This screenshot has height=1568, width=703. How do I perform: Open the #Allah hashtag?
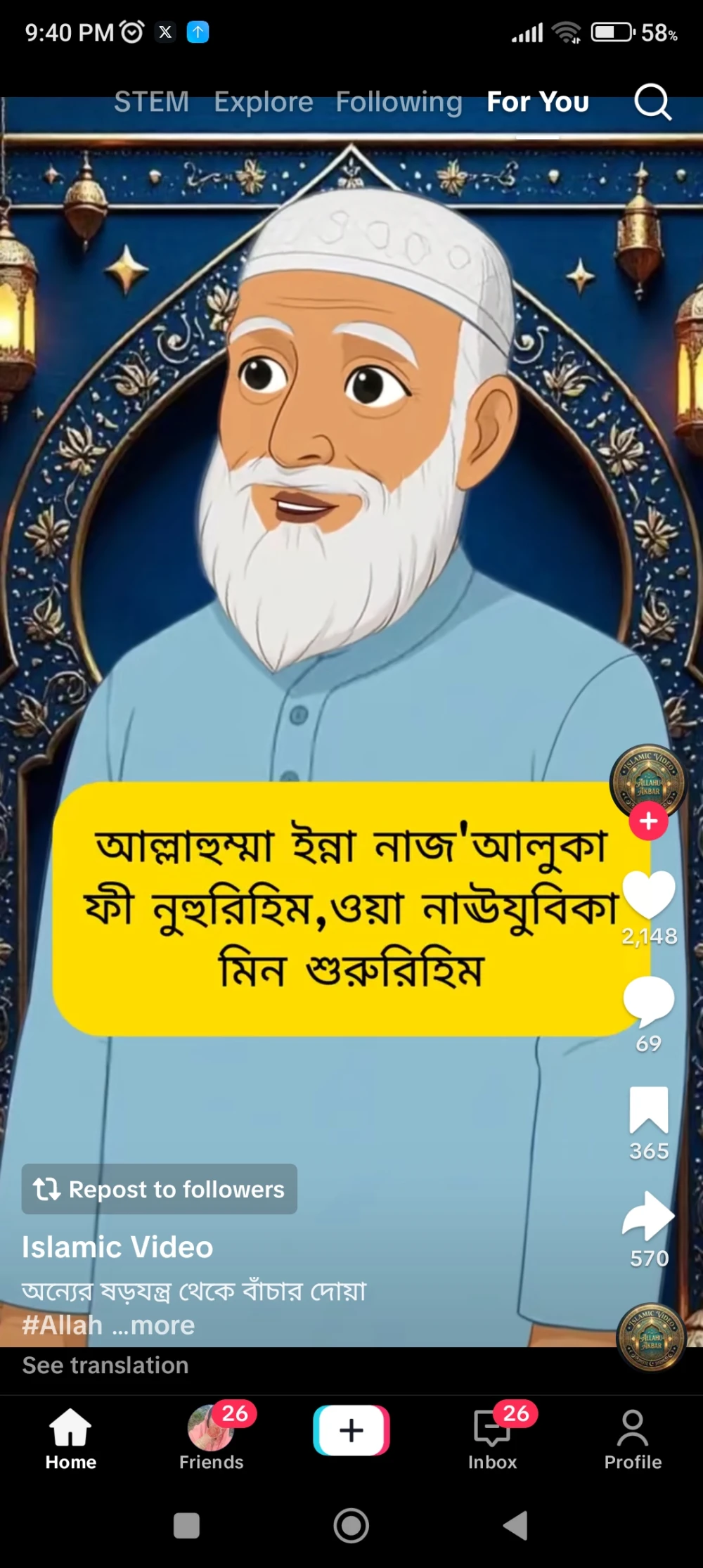62,1325
